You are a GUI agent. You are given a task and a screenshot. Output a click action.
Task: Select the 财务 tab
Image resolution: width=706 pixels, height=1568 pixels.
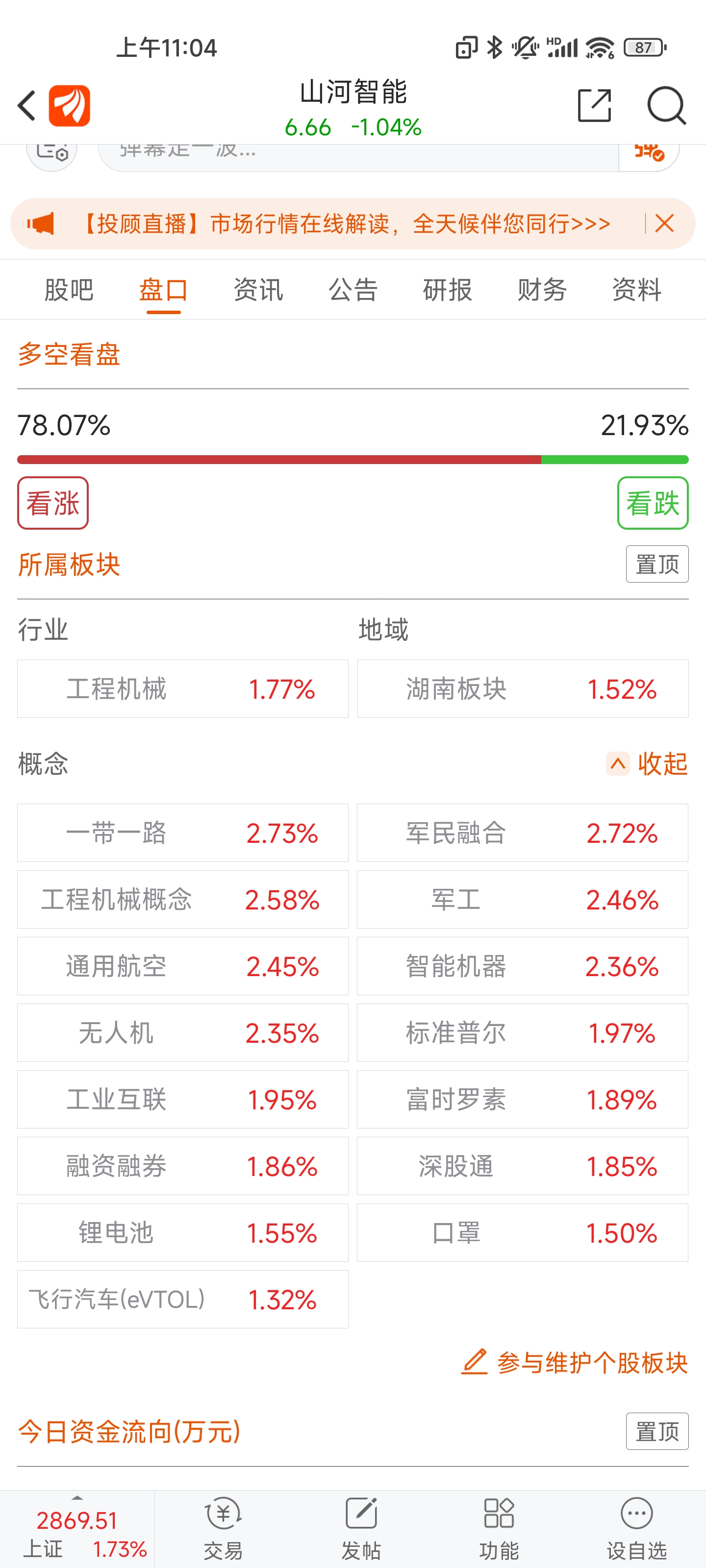click(542, 290)
